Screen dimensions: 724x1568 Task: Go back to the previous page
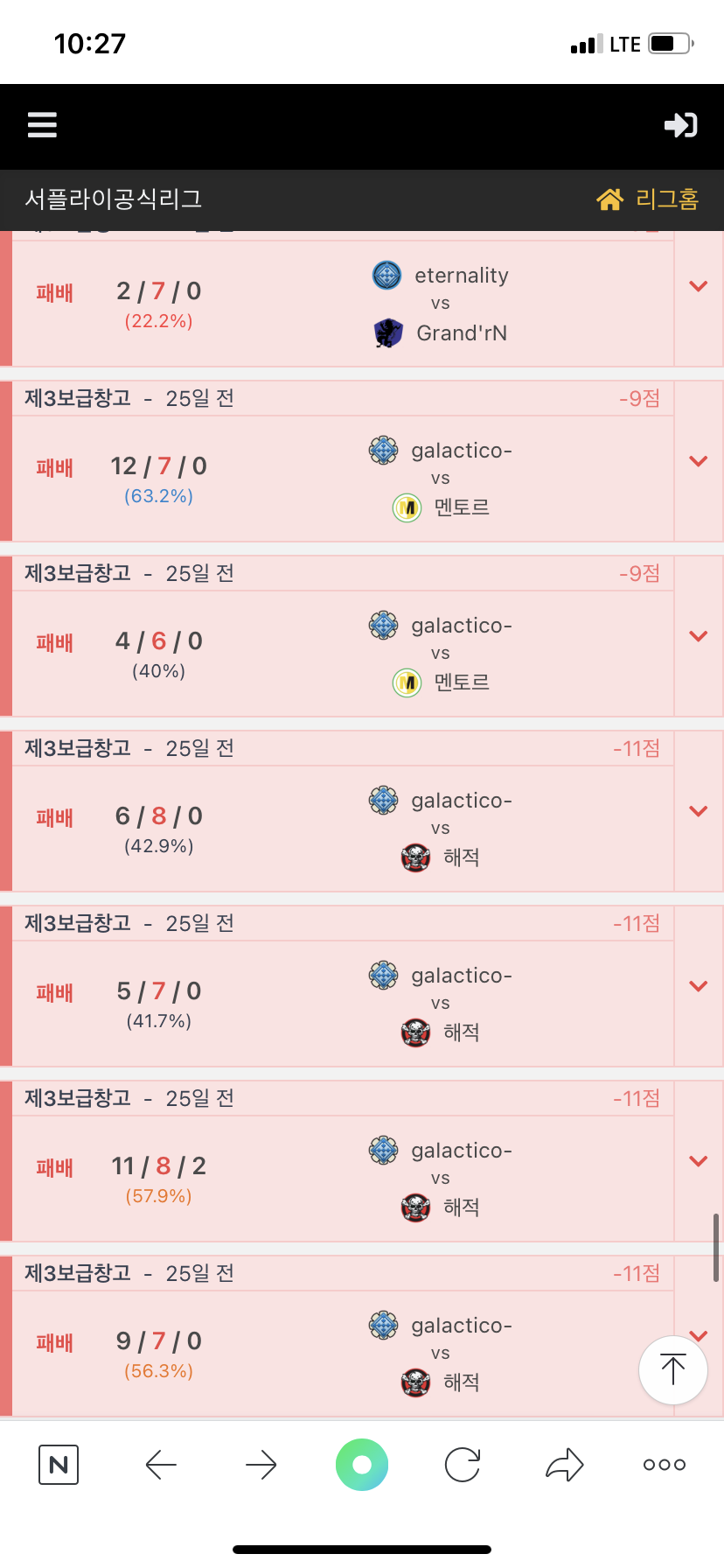(161, 1464)
